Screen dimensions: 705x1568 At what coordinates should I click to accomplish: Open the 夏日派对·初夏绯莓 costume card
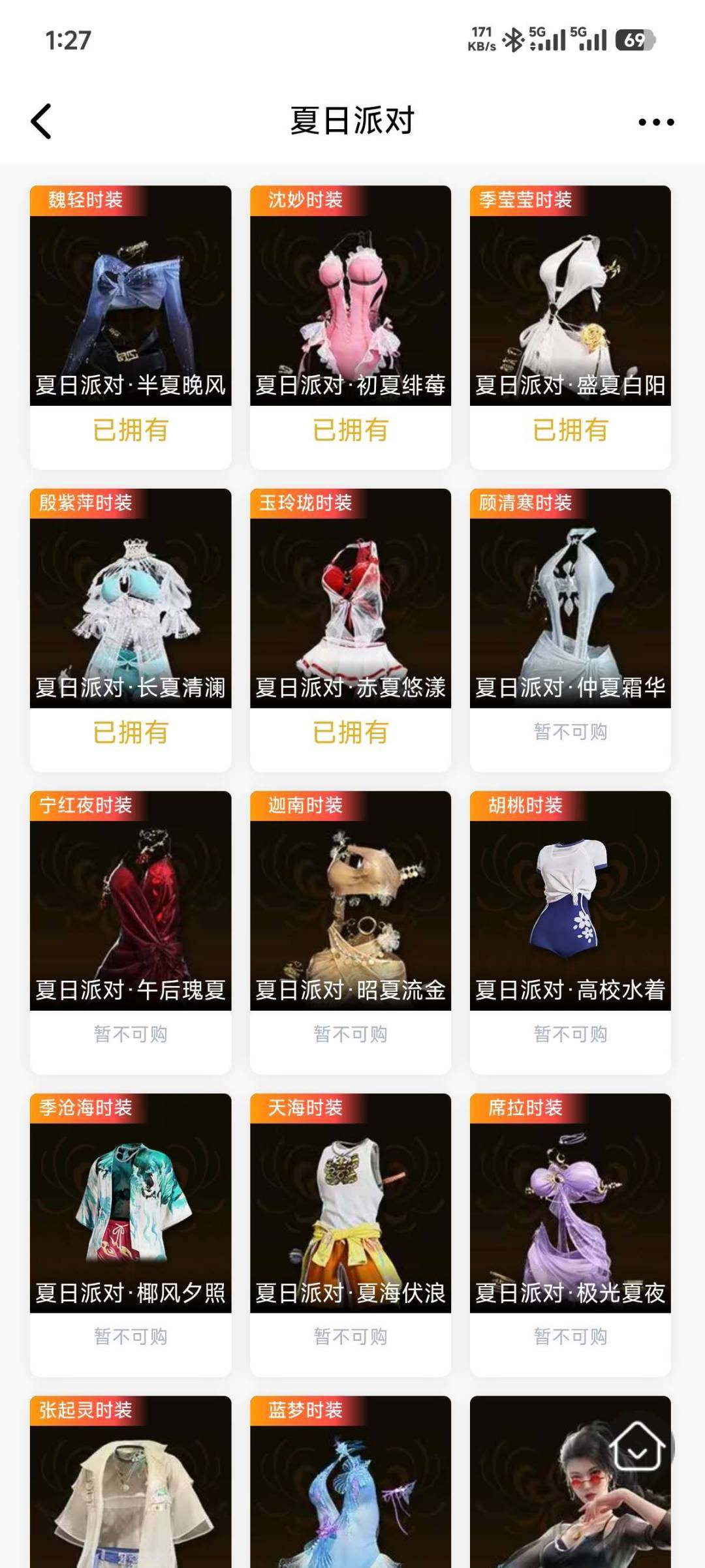click(x=351, y=327)
